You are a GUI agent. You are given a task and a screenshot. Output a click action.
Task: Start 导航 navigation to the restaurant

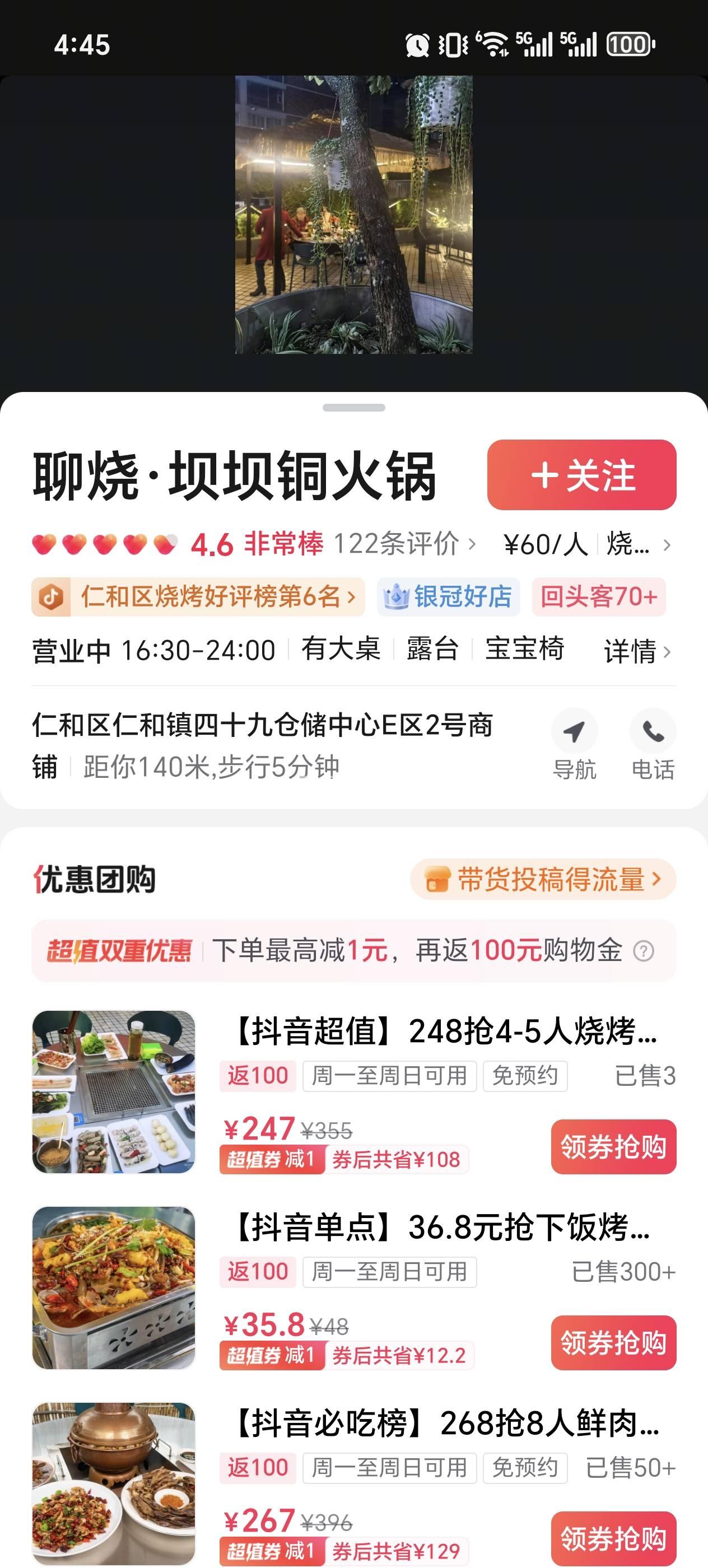[x=574, y=744]
